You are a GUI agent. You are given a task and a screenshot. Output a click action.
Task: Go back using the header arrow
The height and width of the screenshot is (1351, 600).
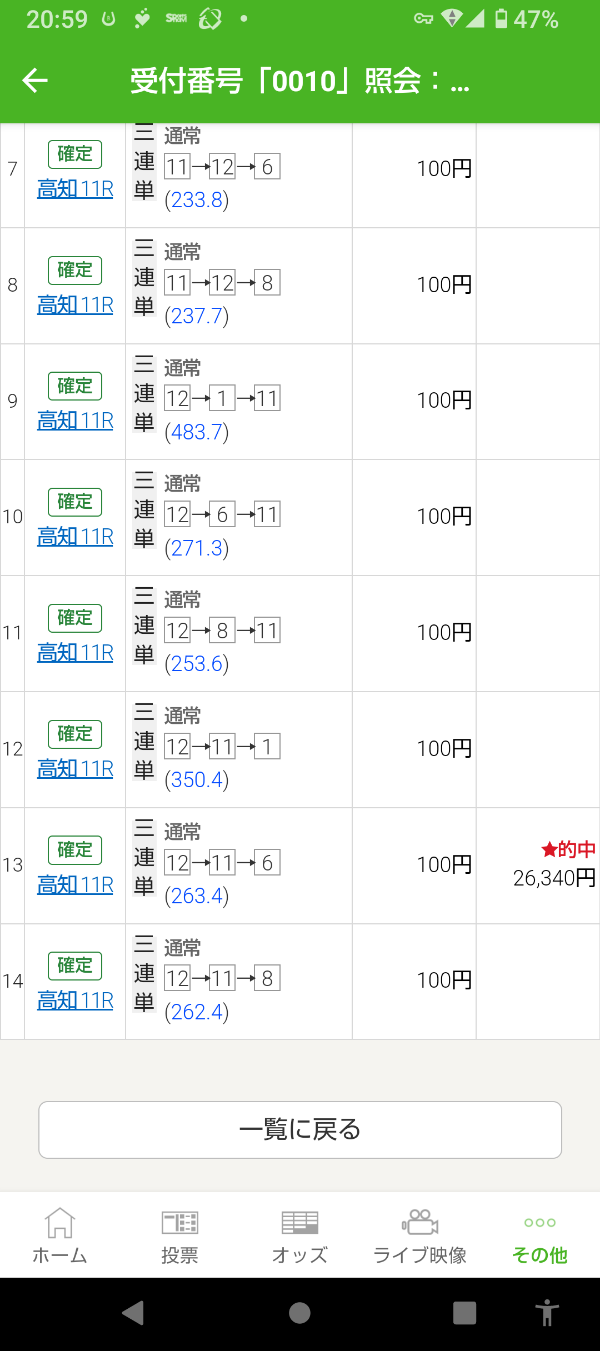35,81
